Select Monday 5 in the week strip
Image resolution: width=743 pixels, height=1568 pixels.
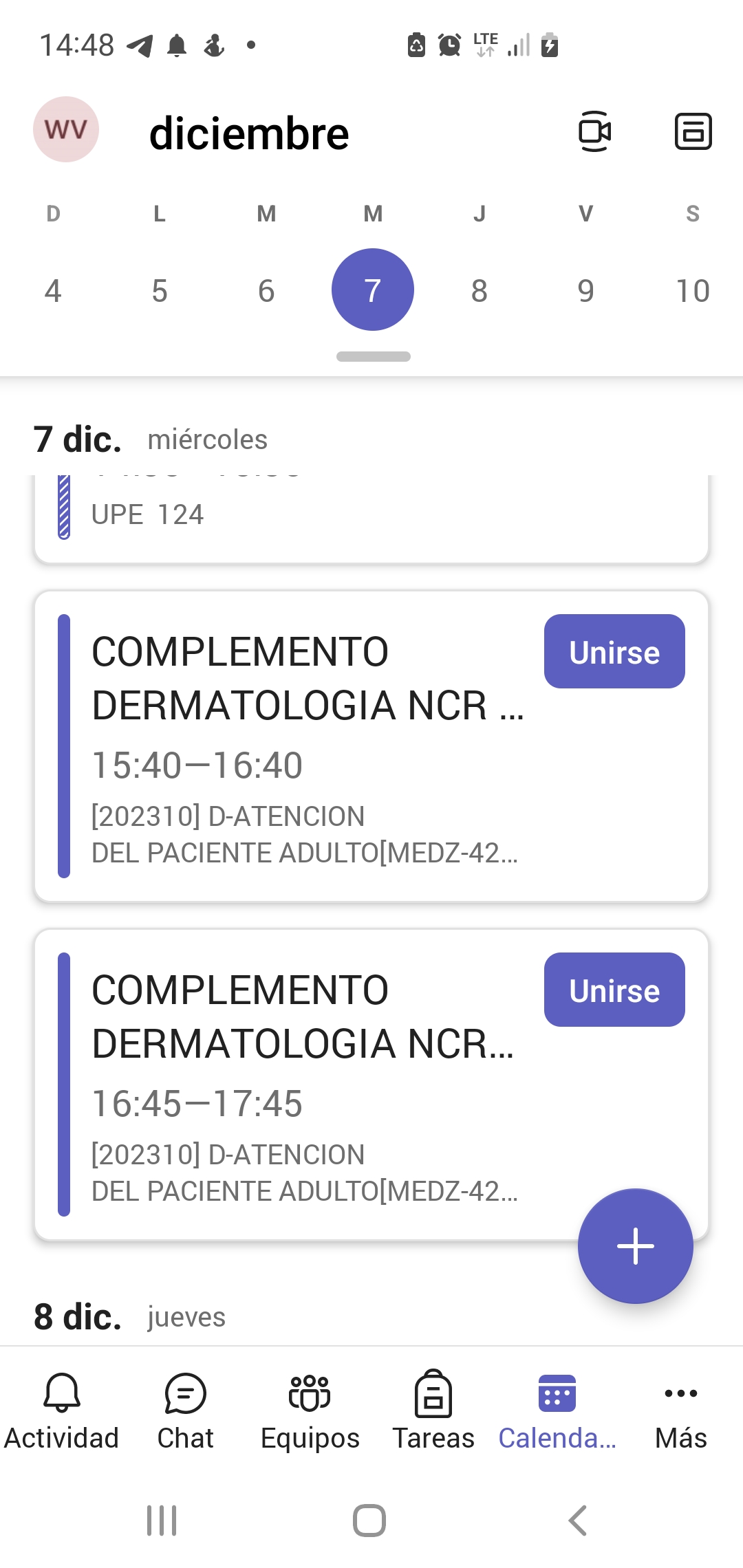(160, 290)
